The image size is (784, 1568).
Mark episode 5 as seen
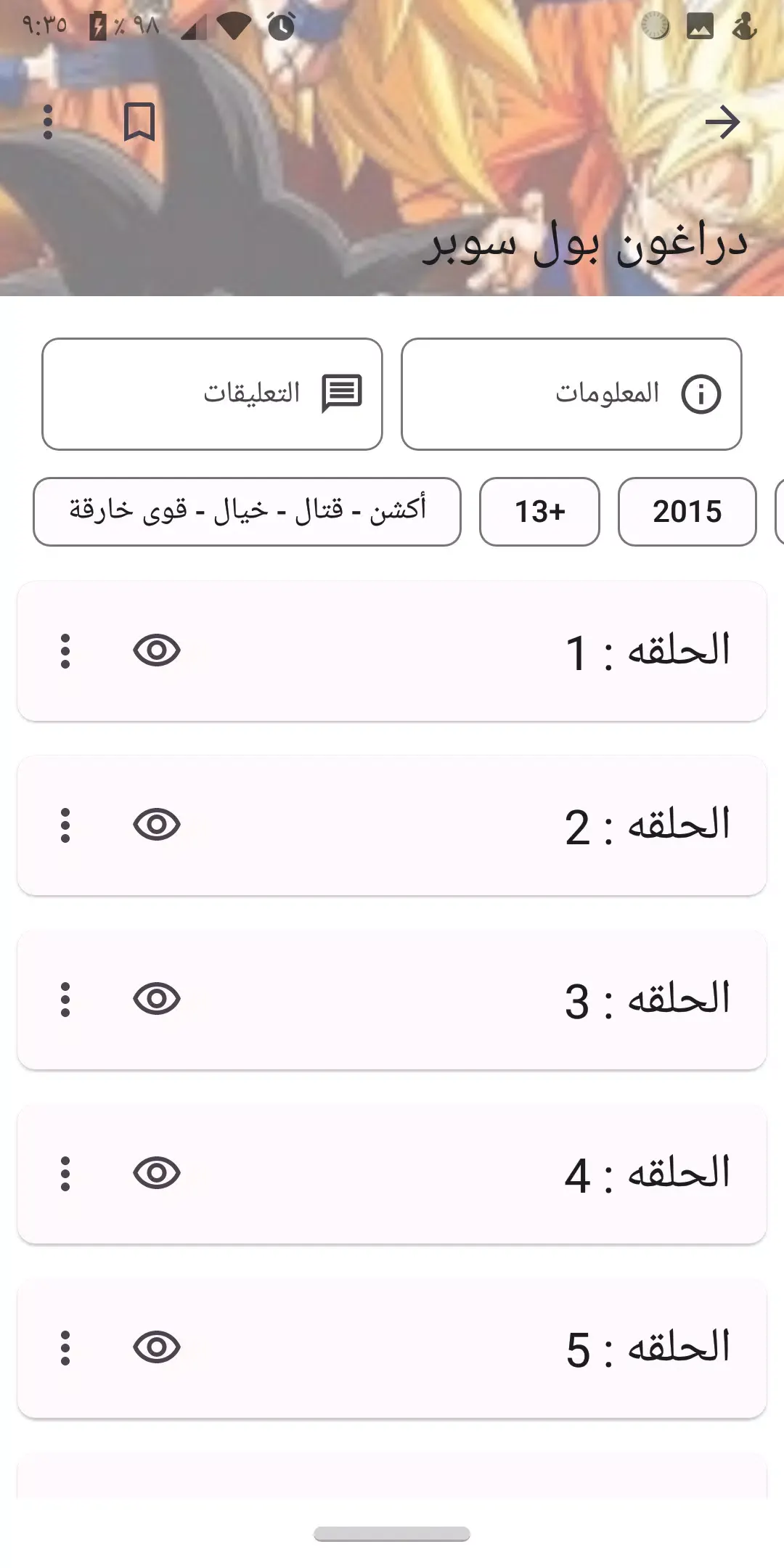click(x=157, y=1347)
